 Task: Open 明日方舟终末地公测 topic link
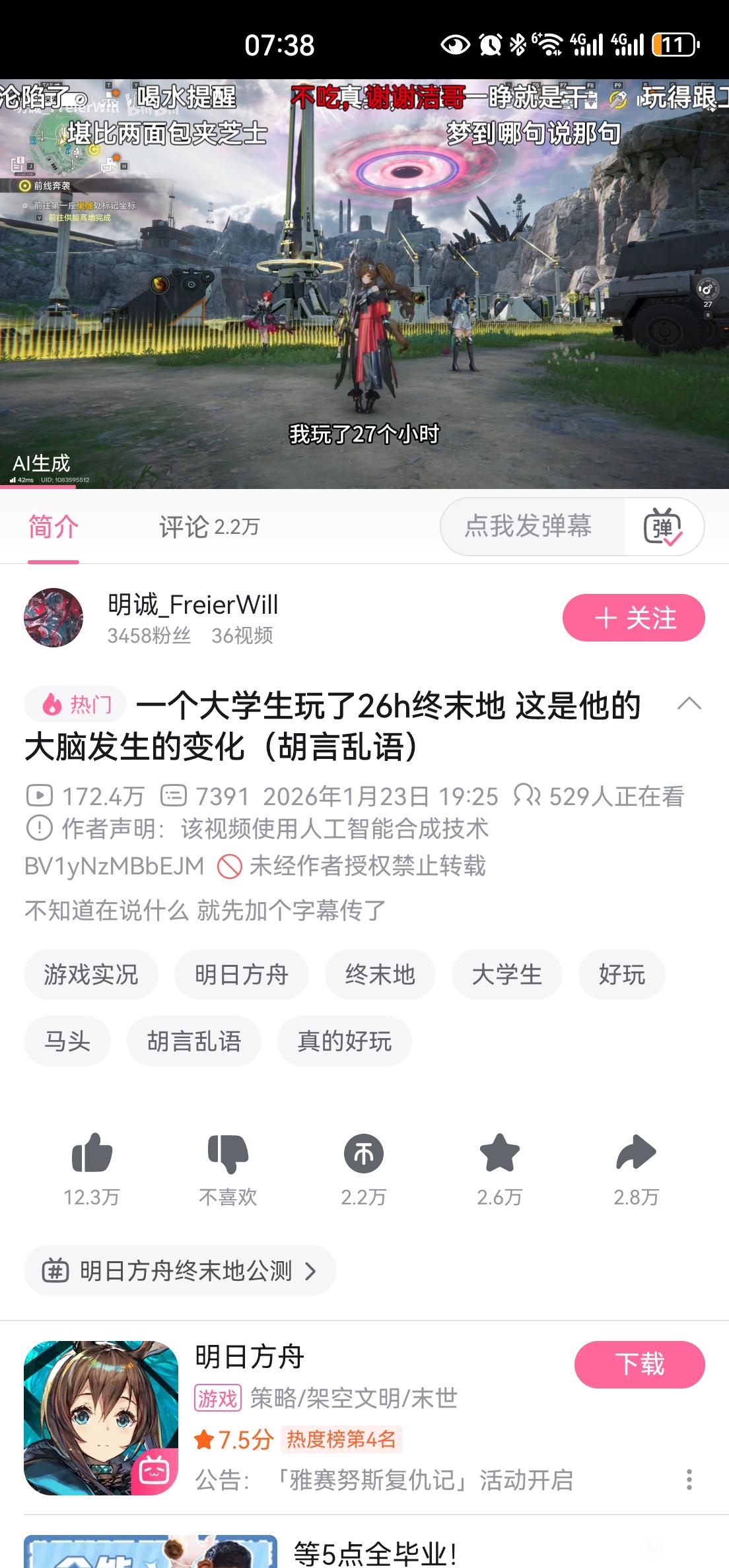(180, 1270)
